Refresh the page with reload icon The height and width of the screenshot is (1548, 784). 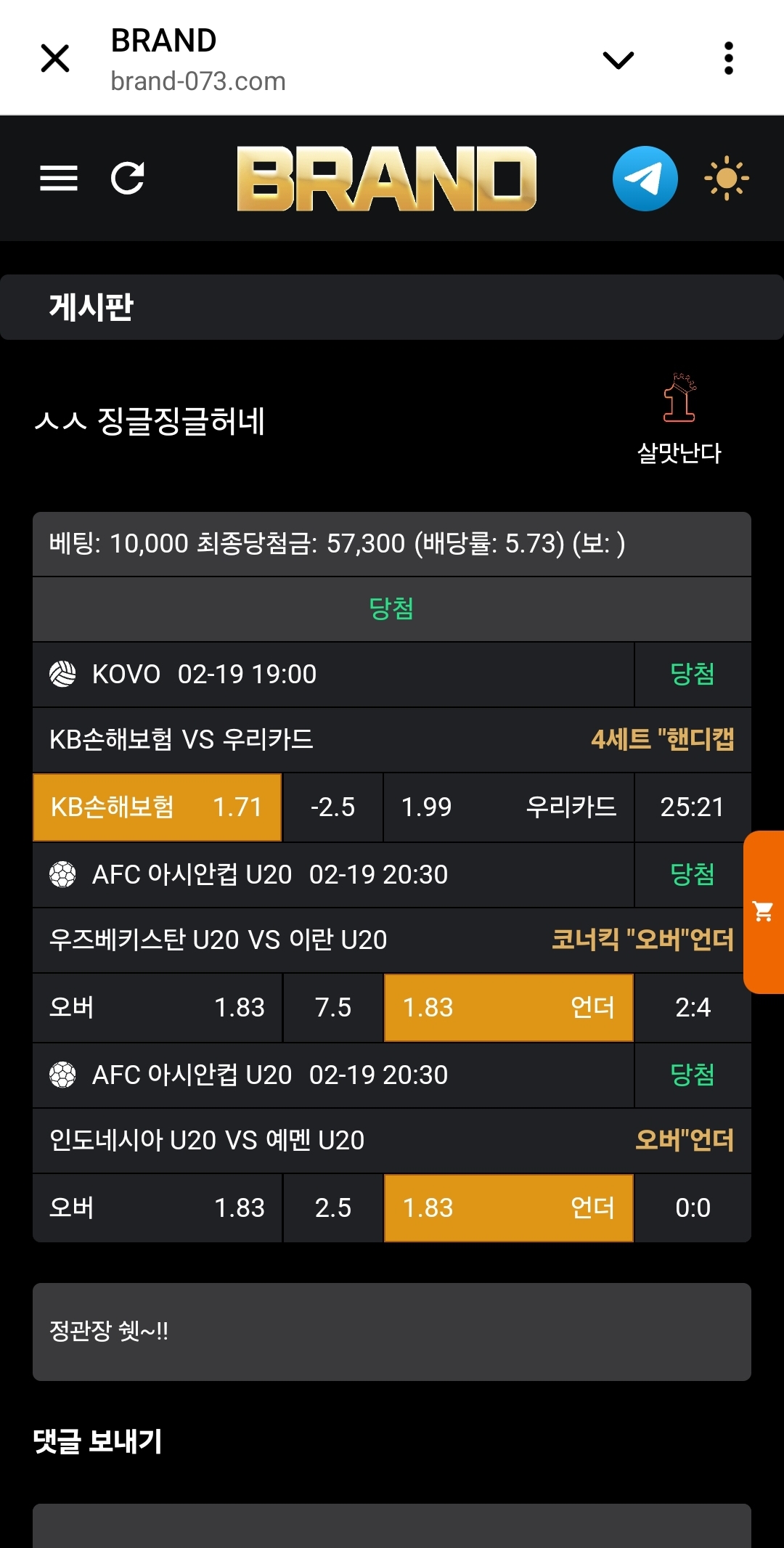tap(128, 178)
